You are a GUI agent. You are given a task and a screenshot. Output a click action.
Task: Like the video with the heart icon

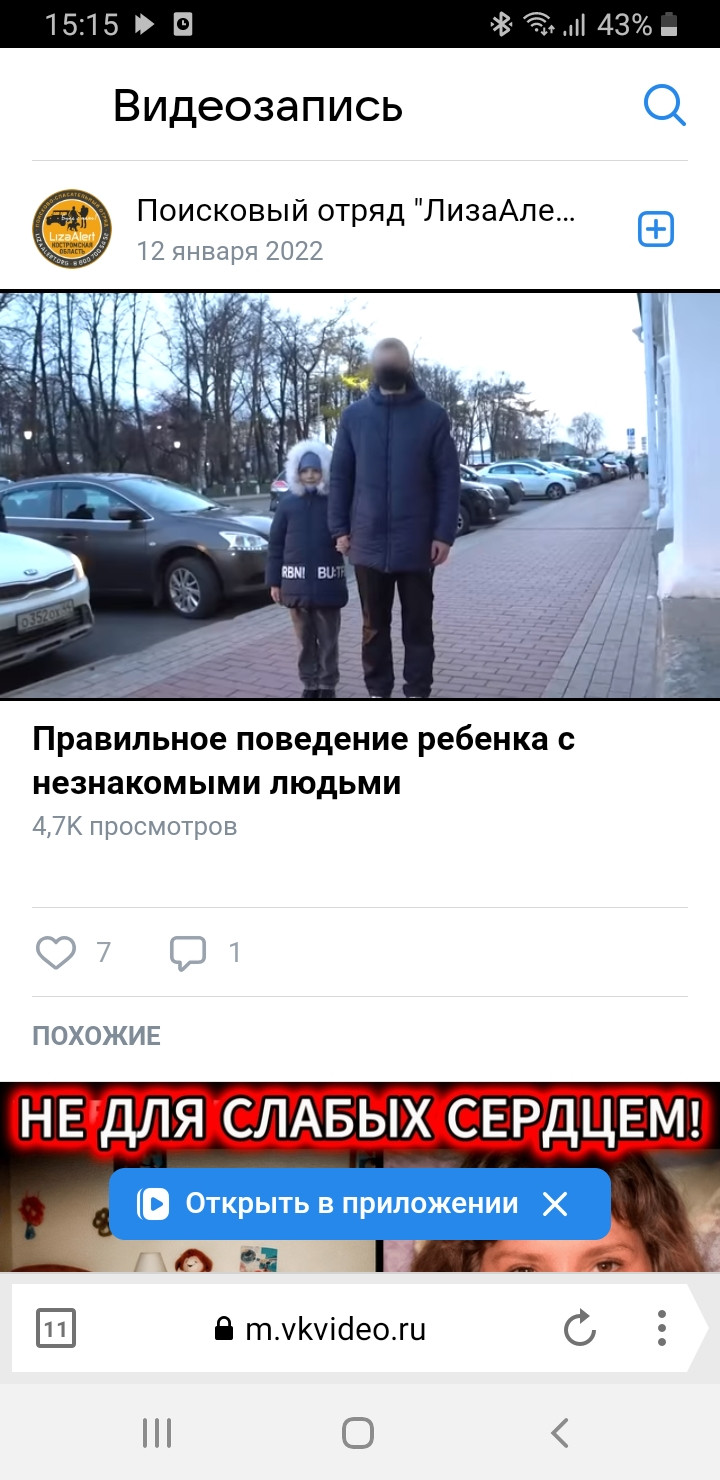[56, 952]
